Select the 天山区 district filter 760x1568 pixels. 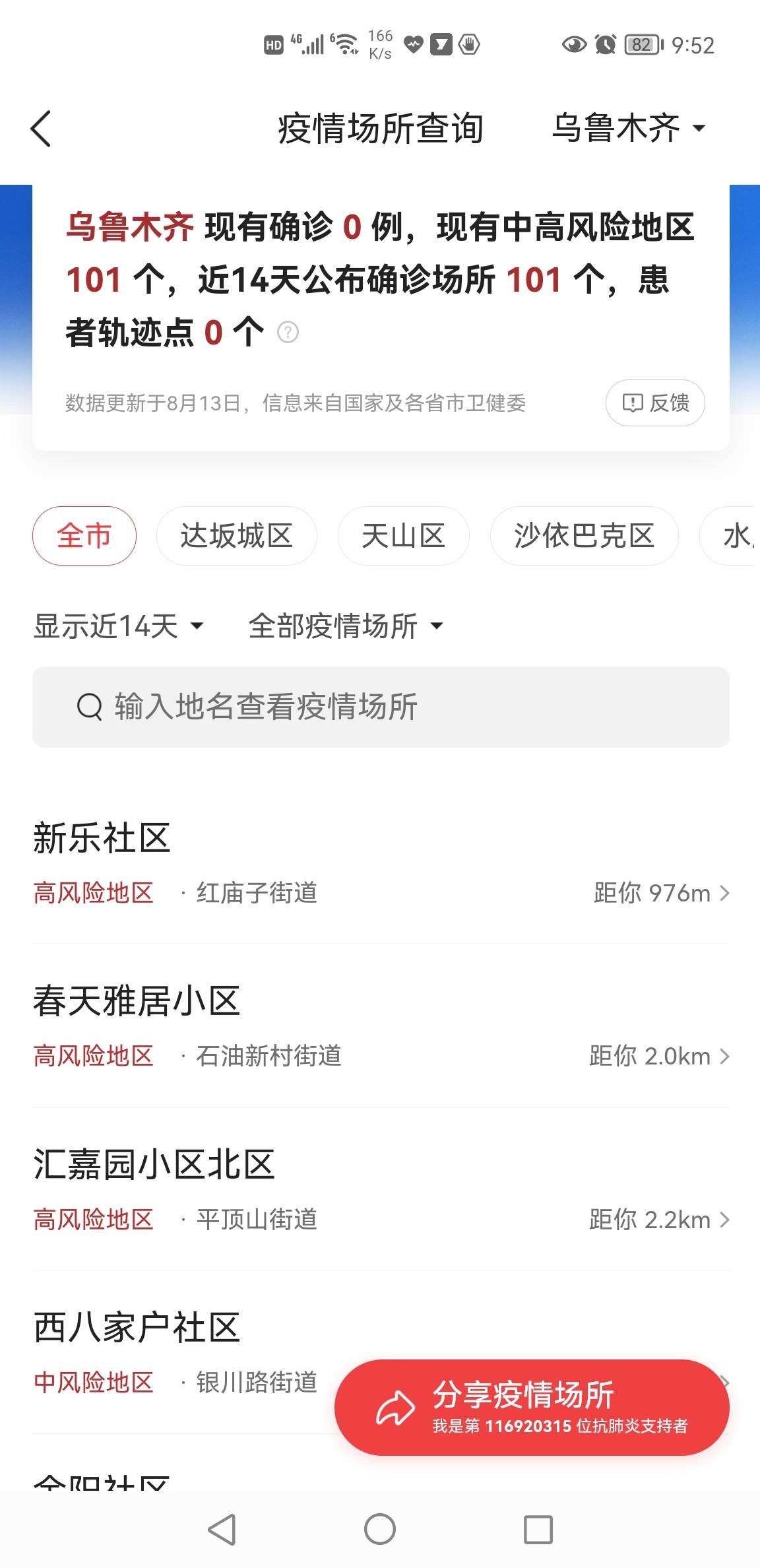point(402,536)
